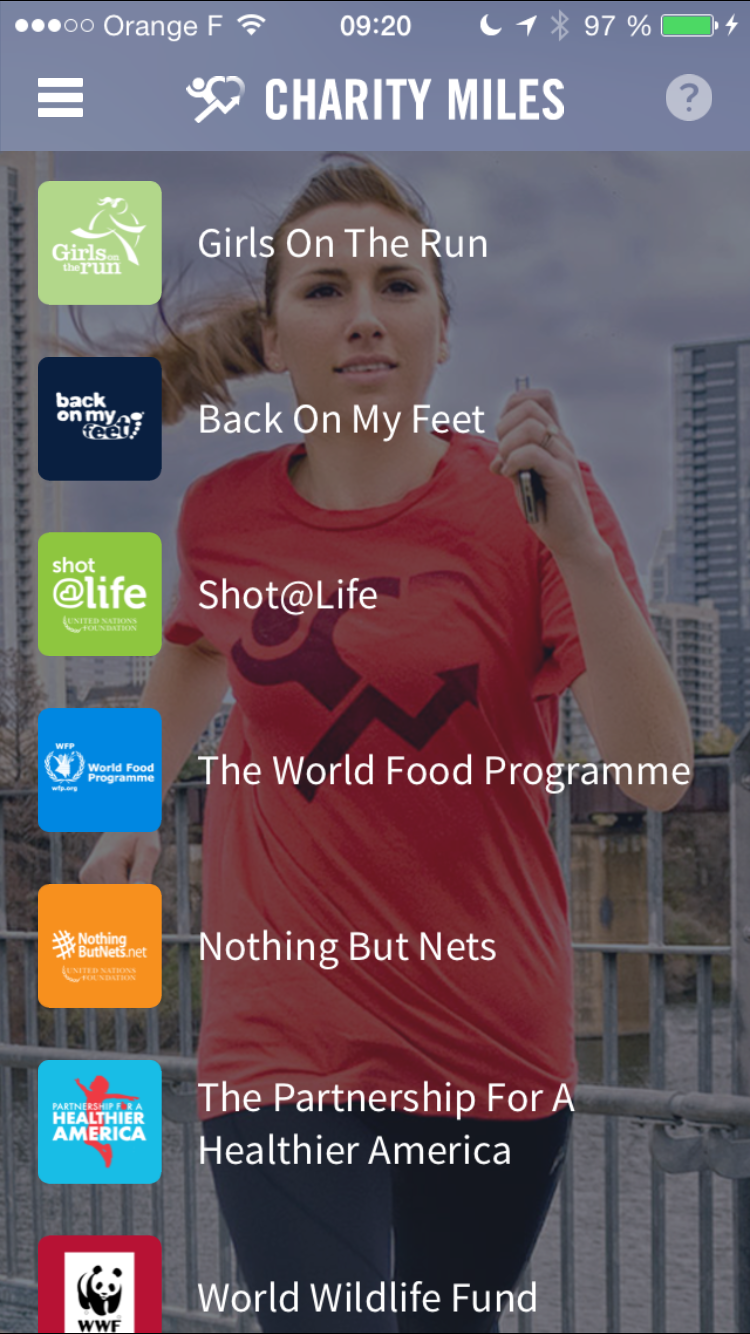Choose World Wildlife Fund

[x=367, y=1296]
